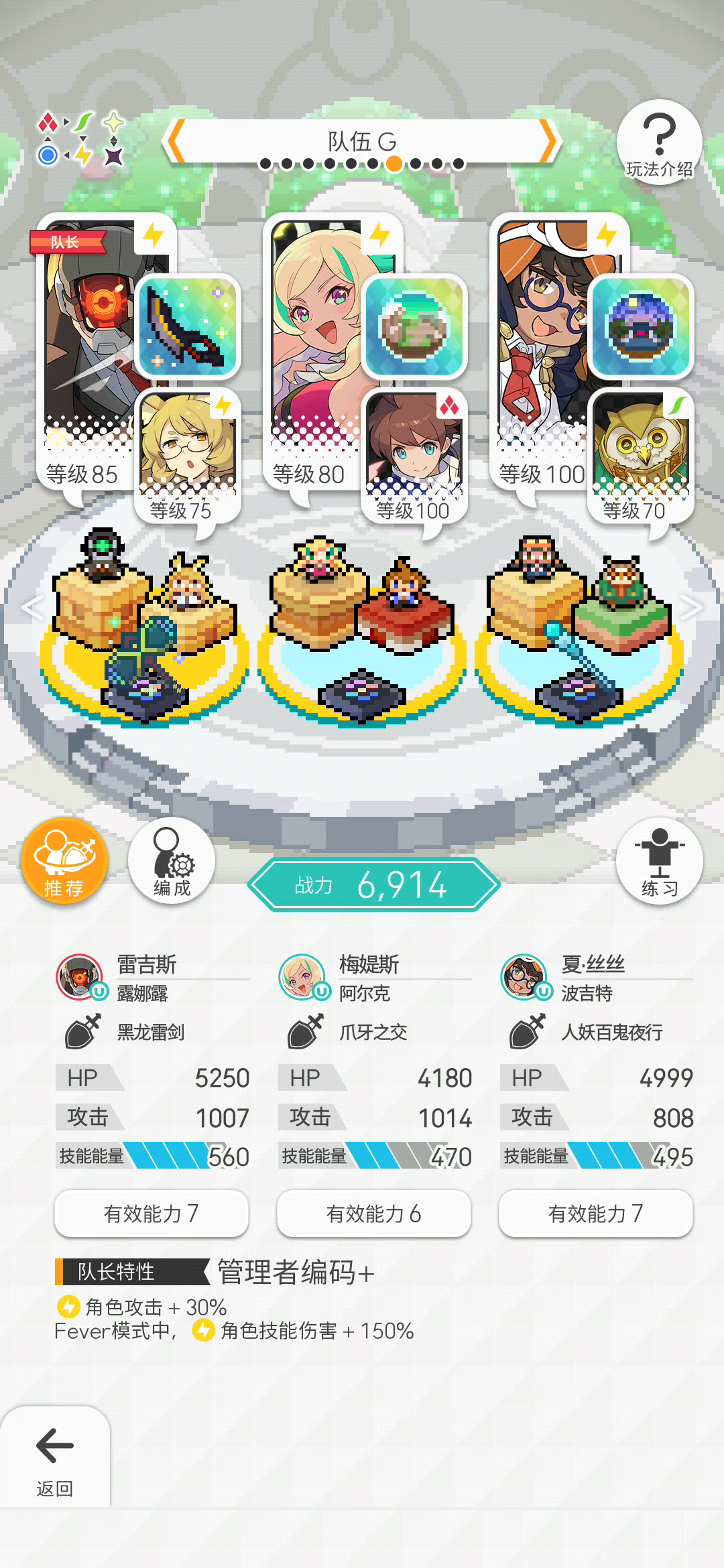Open the third unit's blue orb equipment slot
Image resolution: width=724 pixels, height=1568 pixels.
(x=640, y=326)
